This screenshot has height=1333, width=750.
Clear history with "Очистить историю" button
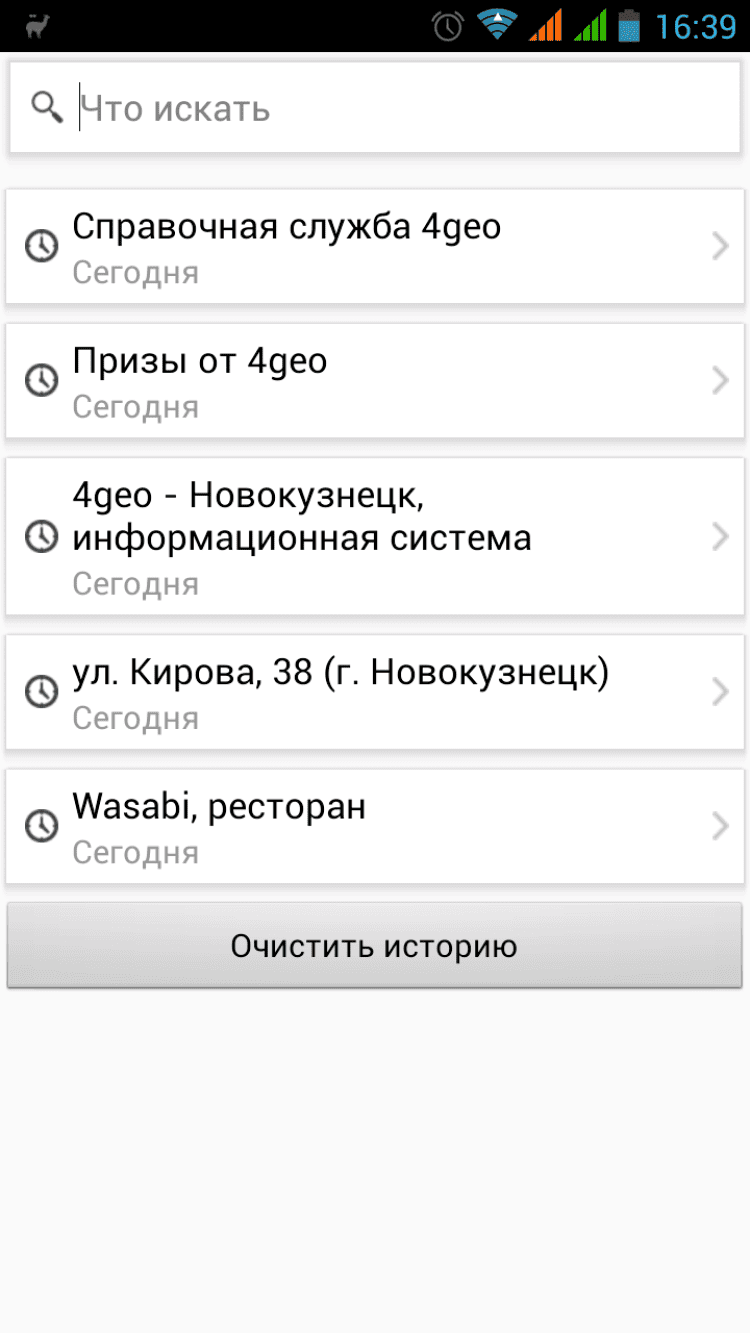click(x=375, y=946)
